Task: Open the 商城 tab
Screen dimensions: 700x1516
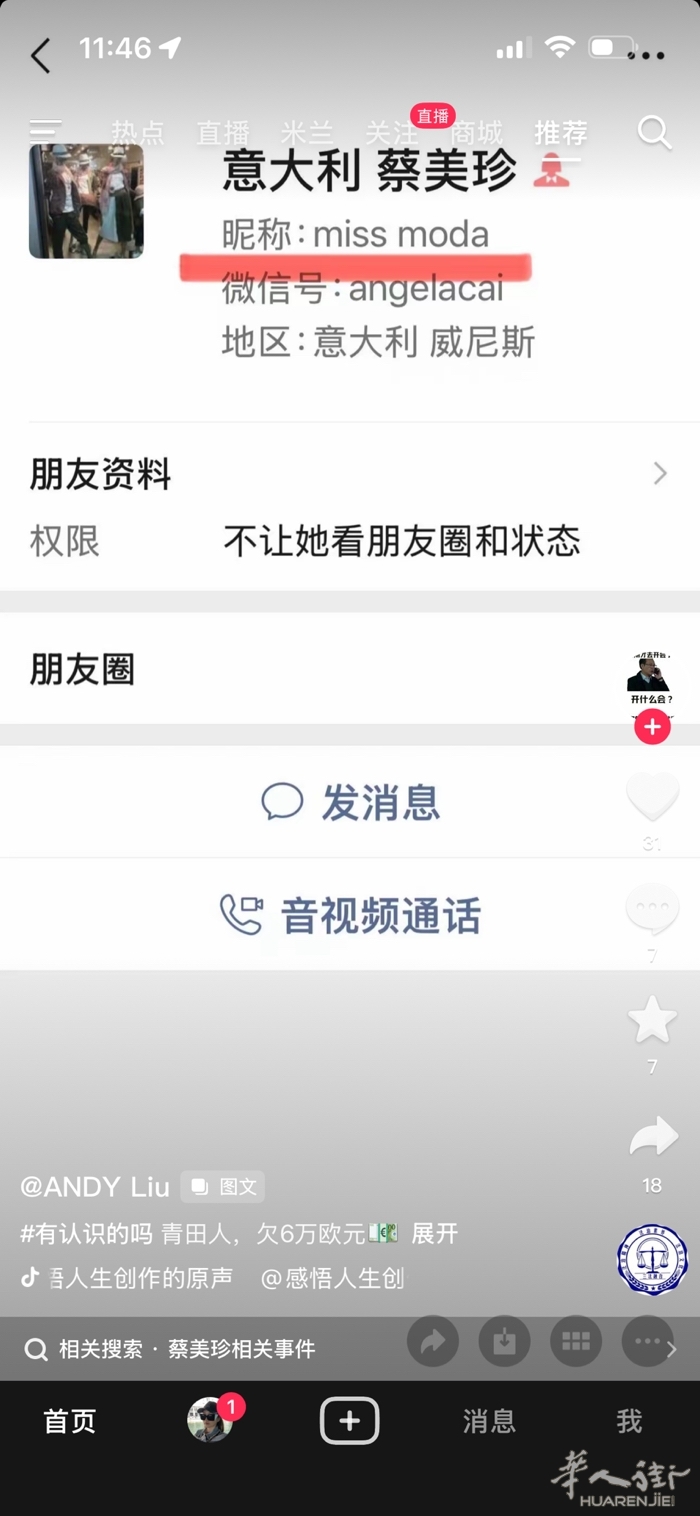Action: click(x=476, y=132)
